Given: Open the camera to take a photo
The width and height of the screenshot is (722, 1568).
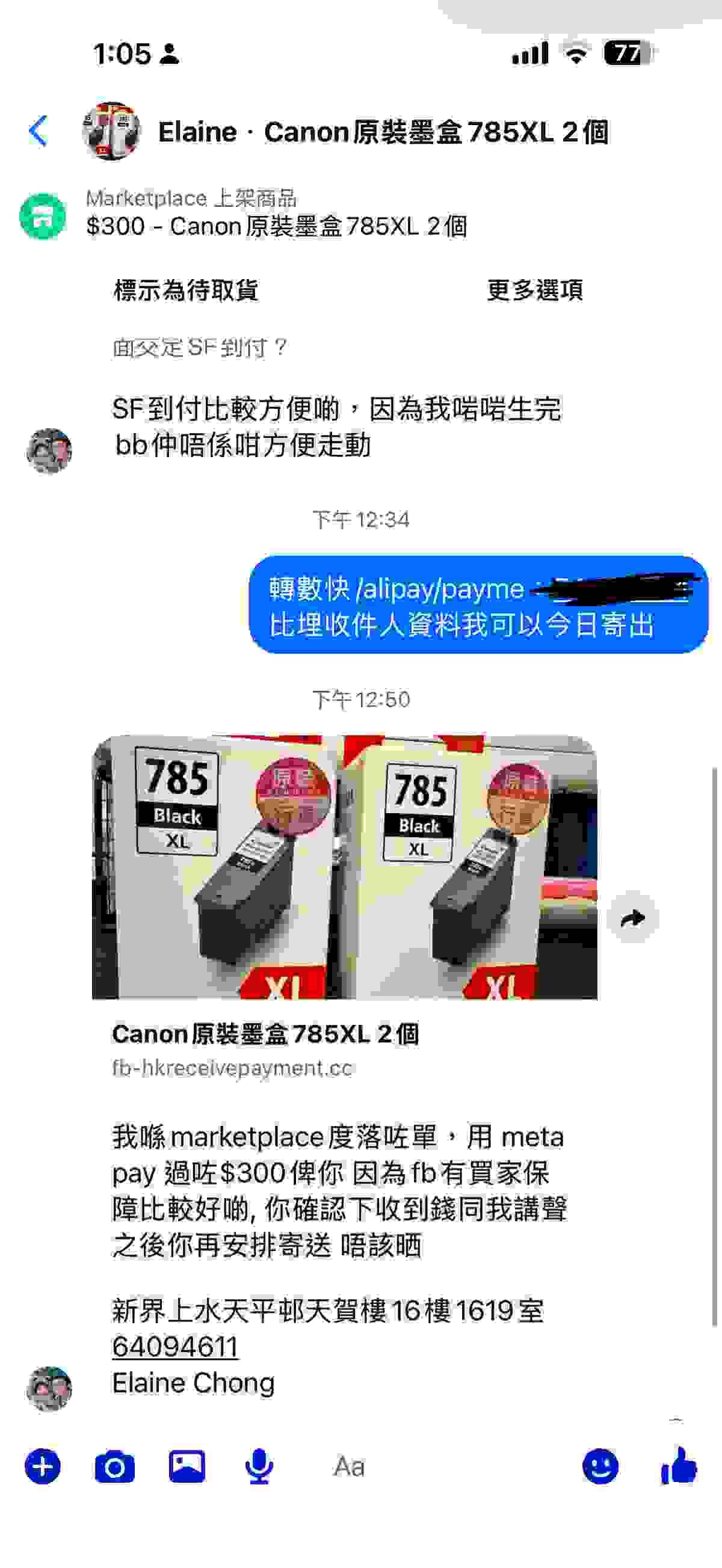Looking at the screenshot, I should tap(114, 1467).
